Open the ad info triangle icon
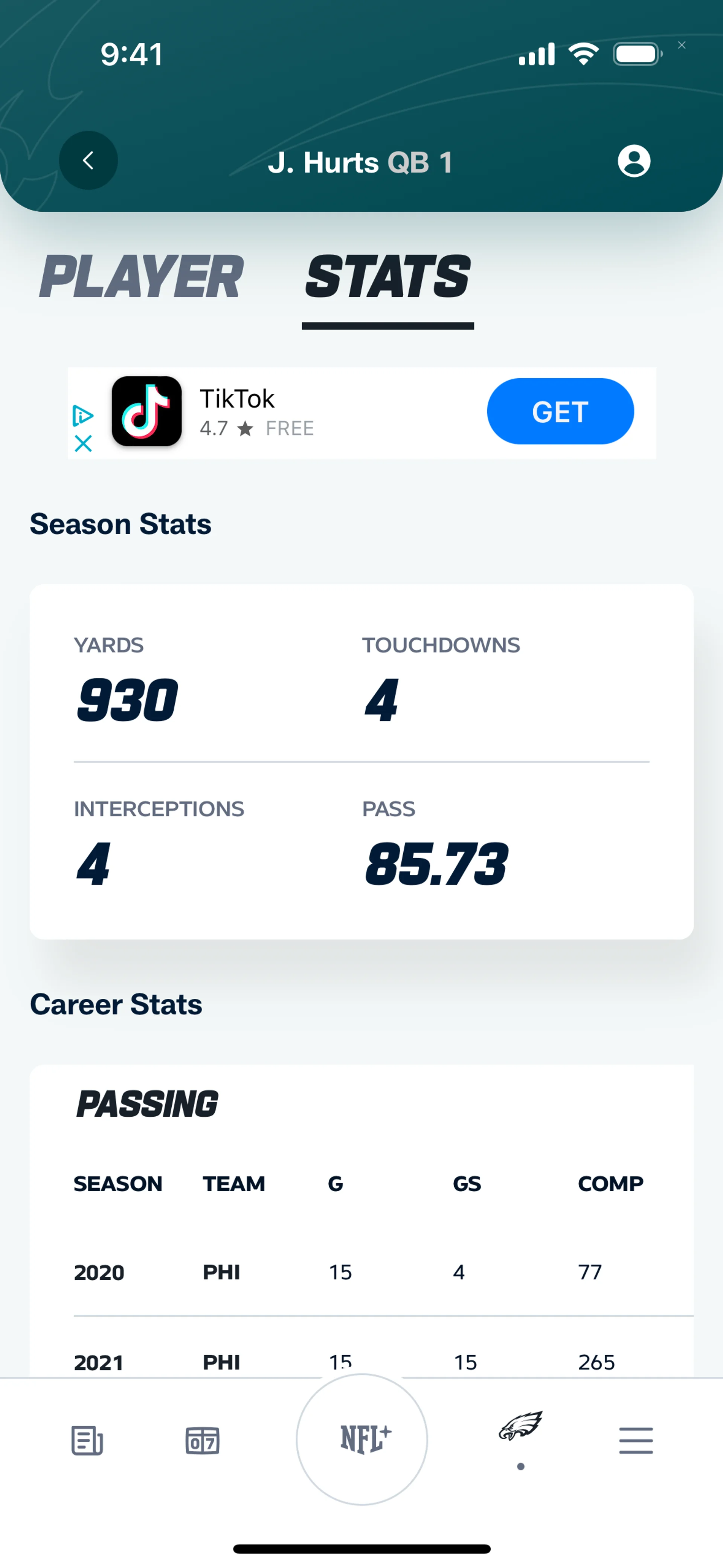The height and width of the screenshot is (1568, 723). [83, 416]
